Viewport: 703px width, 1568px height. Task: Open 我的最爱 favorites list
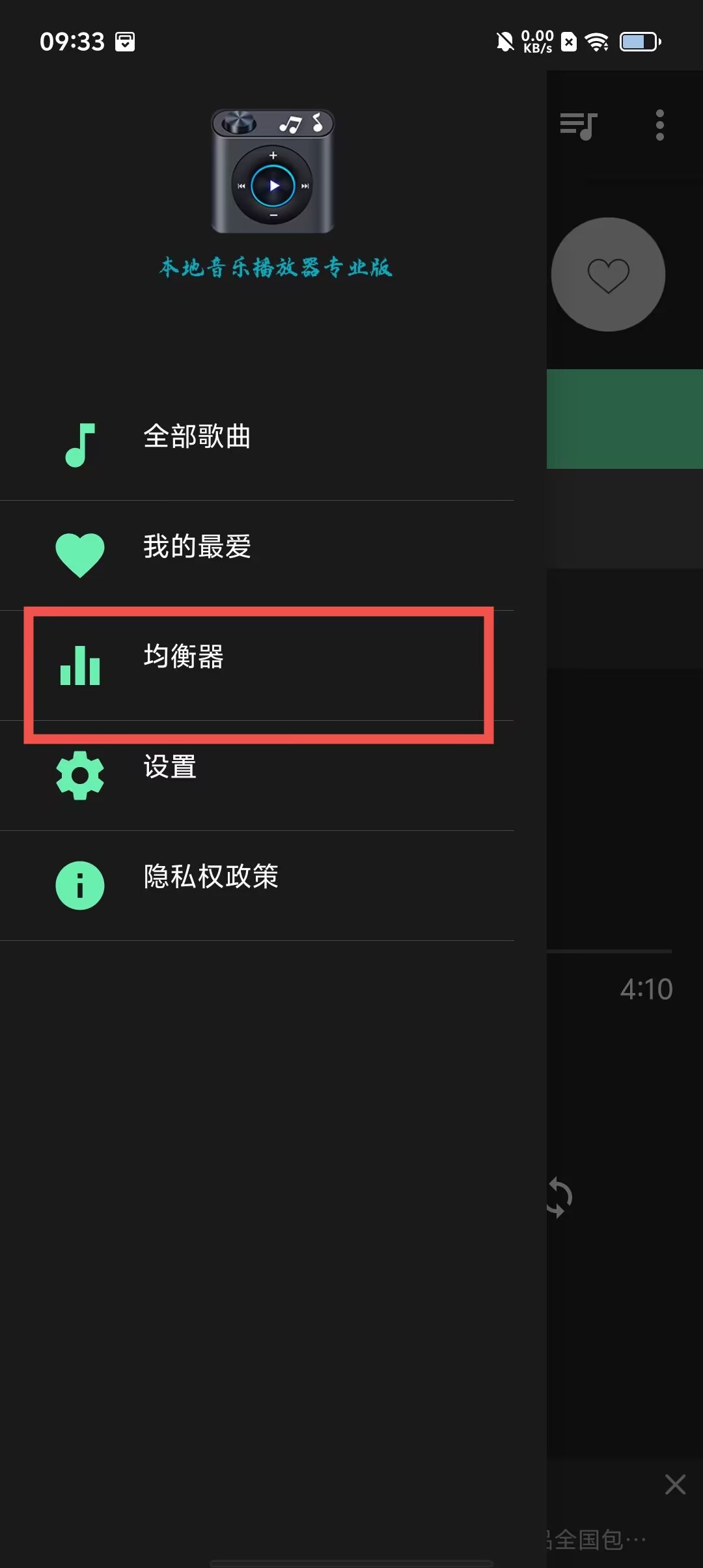coord(197,547)
